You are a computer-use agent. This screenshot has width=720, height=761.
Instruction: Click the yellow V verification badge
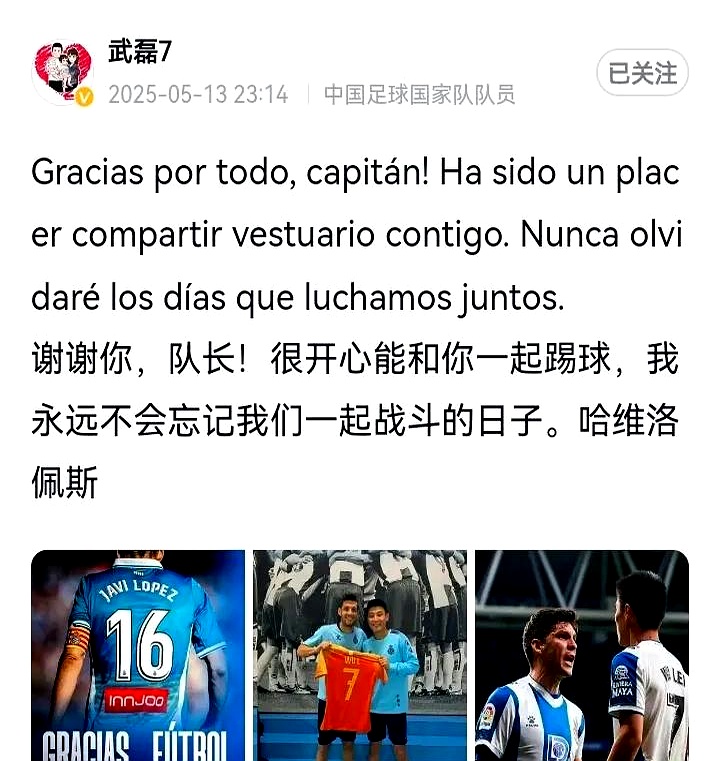(x=85, y=98)
